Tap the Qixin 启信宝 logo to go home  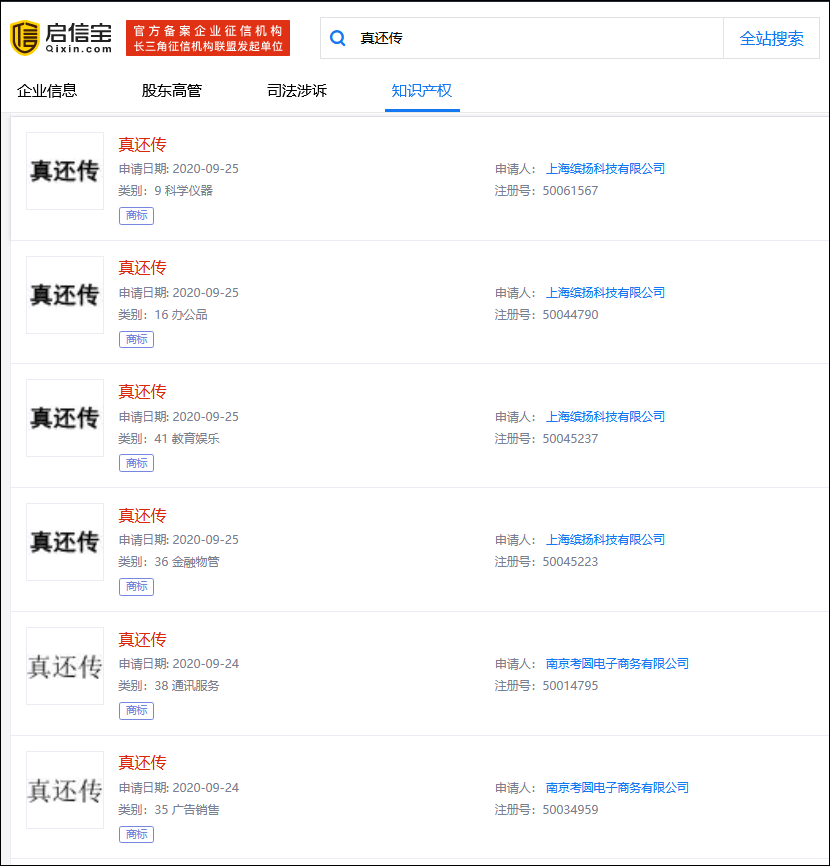point(62,37)
